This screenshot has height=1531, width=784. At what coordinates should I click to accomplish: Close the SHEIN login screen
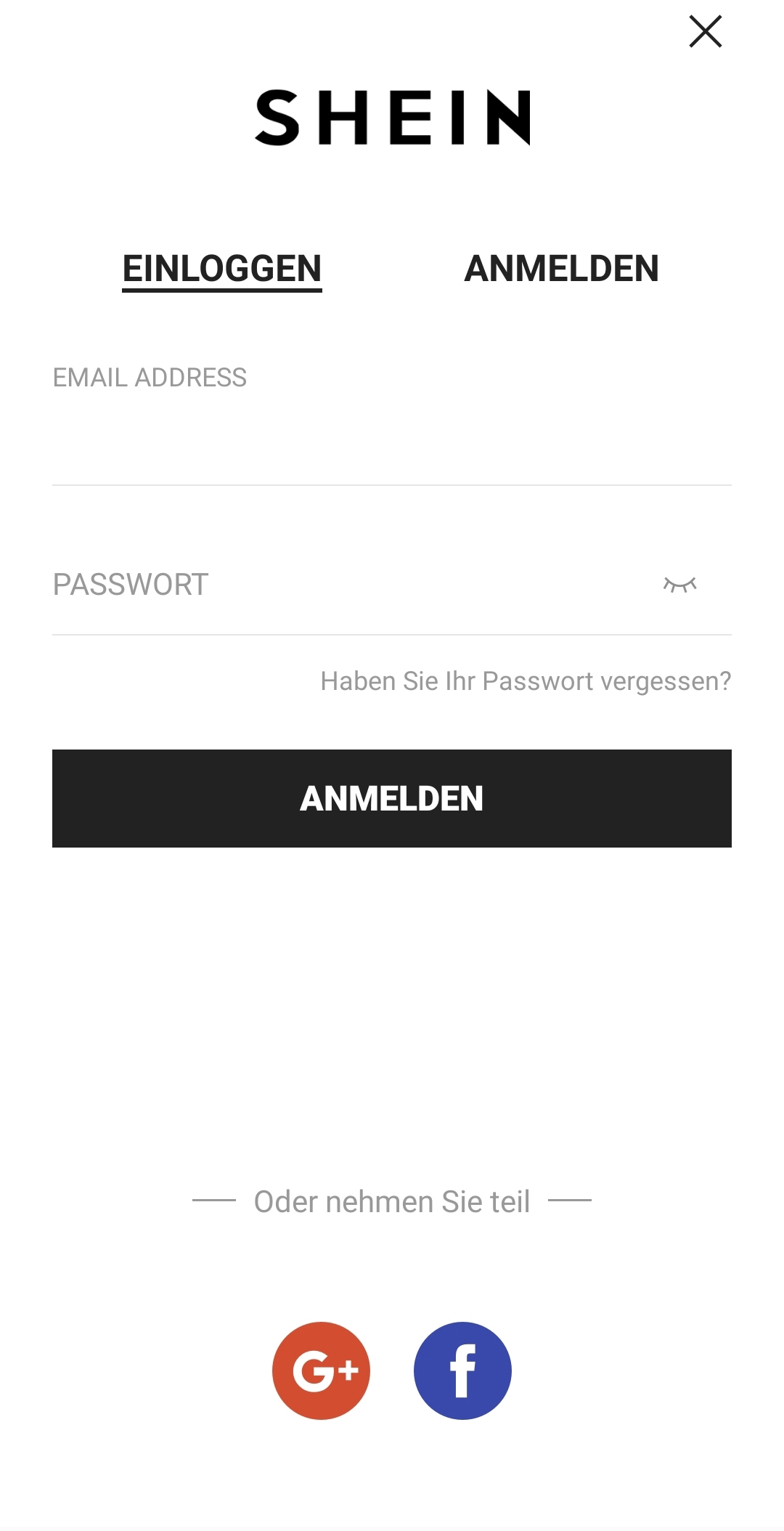click(x=705, y=32)
